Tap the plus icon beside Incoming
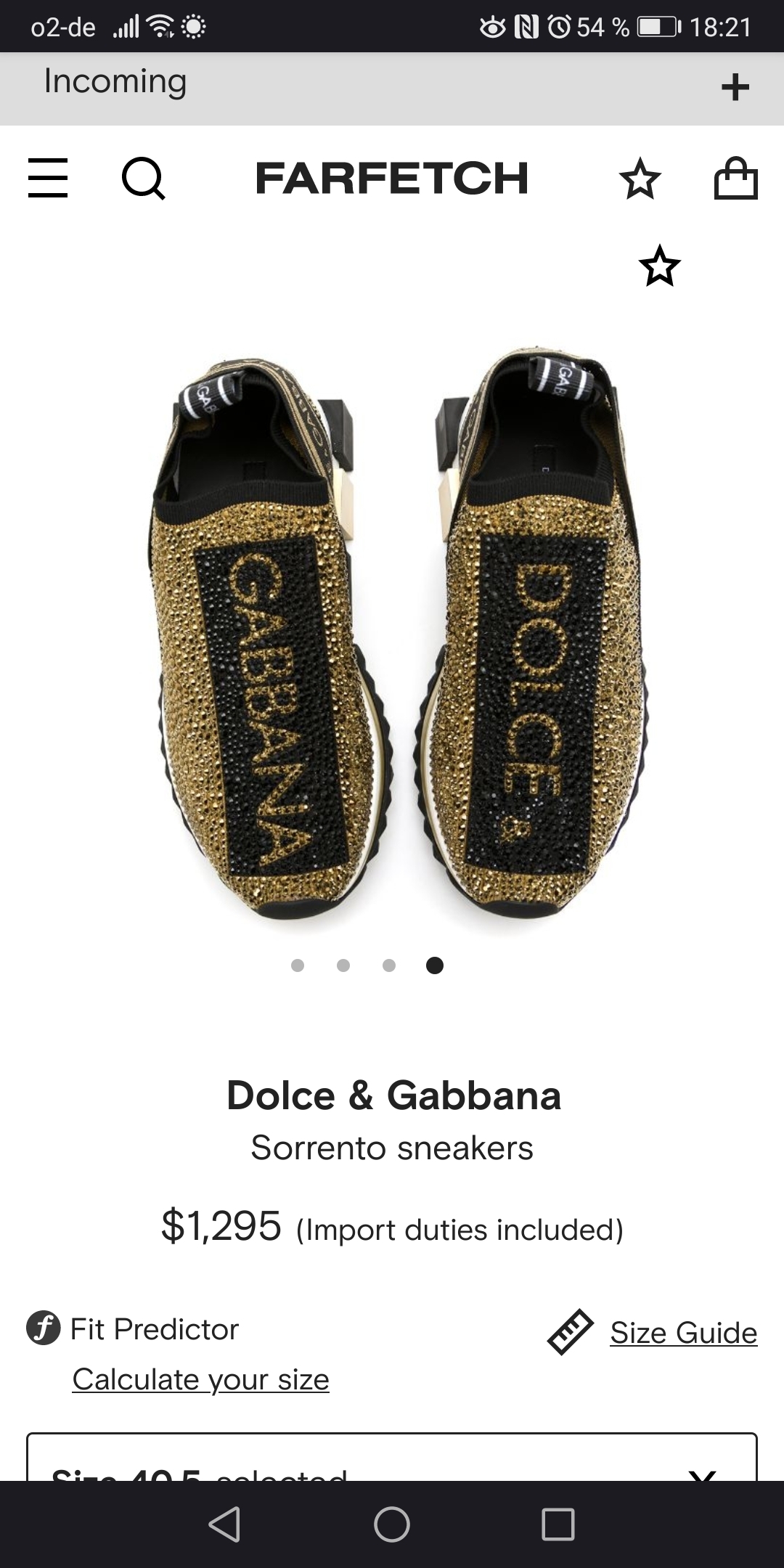The width and height of the screenshot is (784, 1568). point(735,87)
